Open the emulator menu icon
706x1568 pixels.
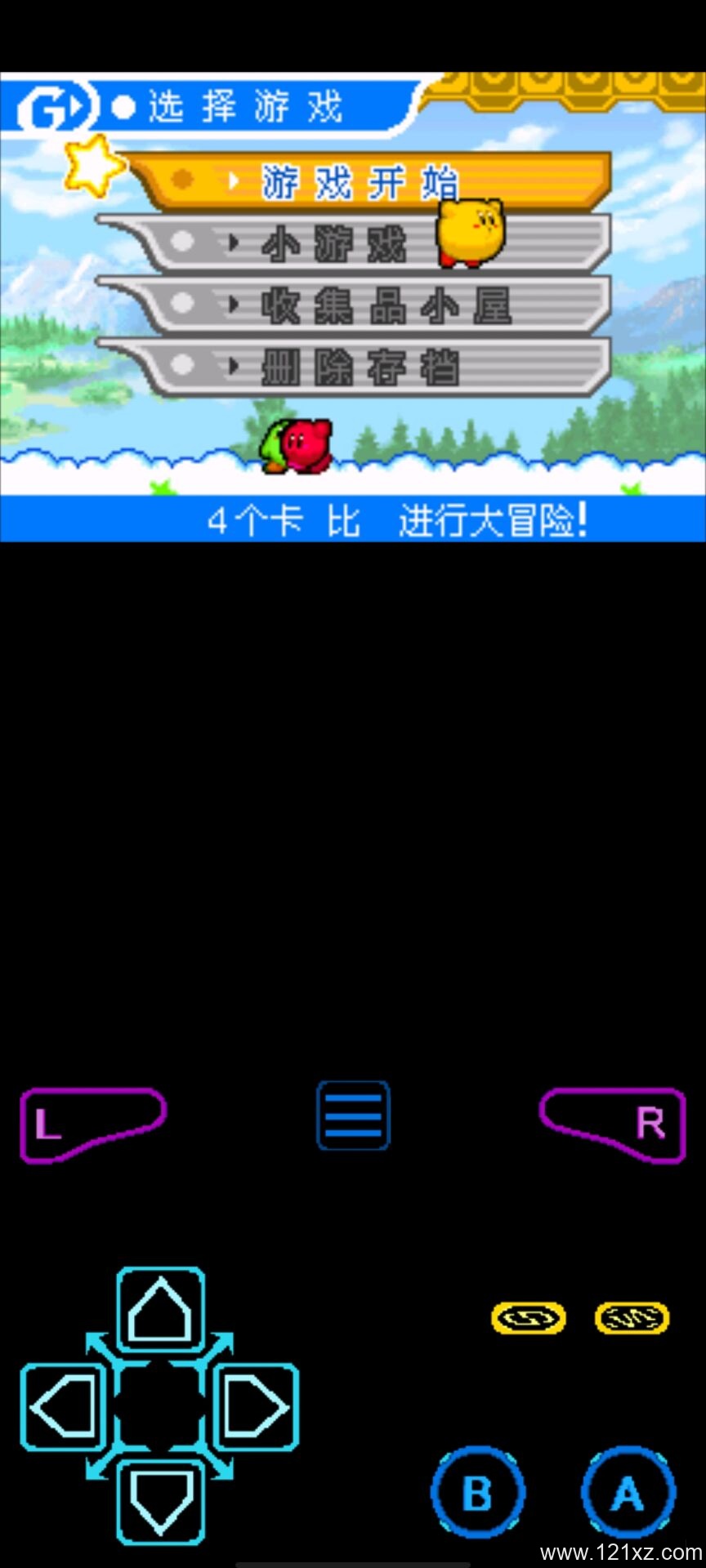[353, 1116]
